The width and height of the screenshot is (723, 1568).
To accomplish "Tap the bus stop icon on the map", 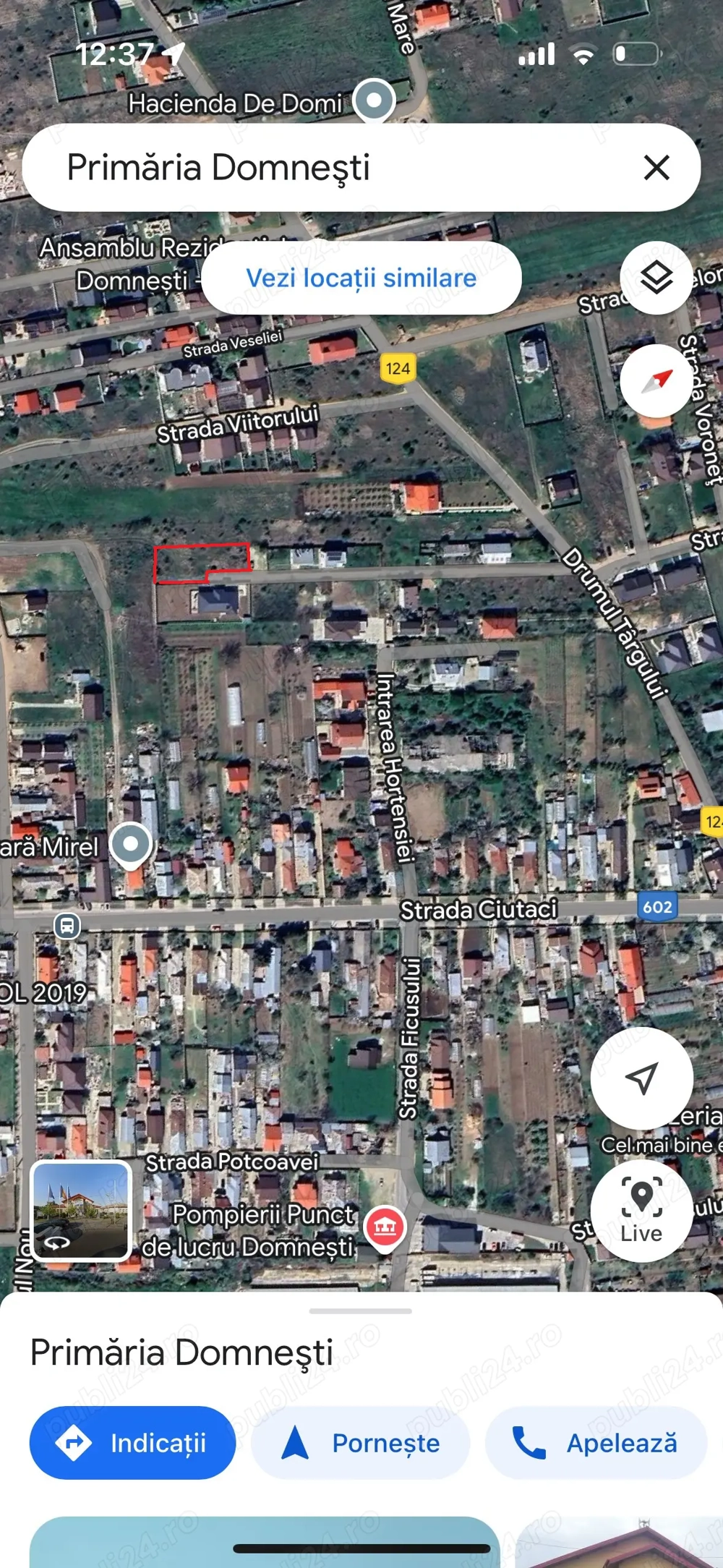I will pyautogui.click(x=67, y=925).
